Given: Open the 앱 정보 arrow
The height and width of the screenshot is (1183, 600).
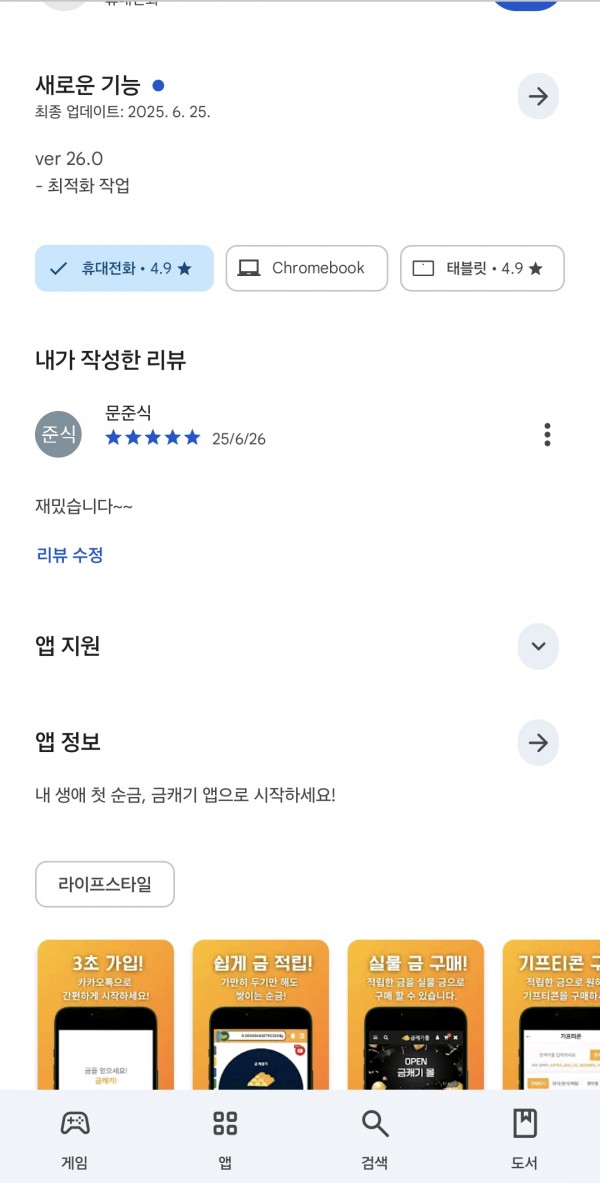Looking at the screenshot, I should 538,742.
